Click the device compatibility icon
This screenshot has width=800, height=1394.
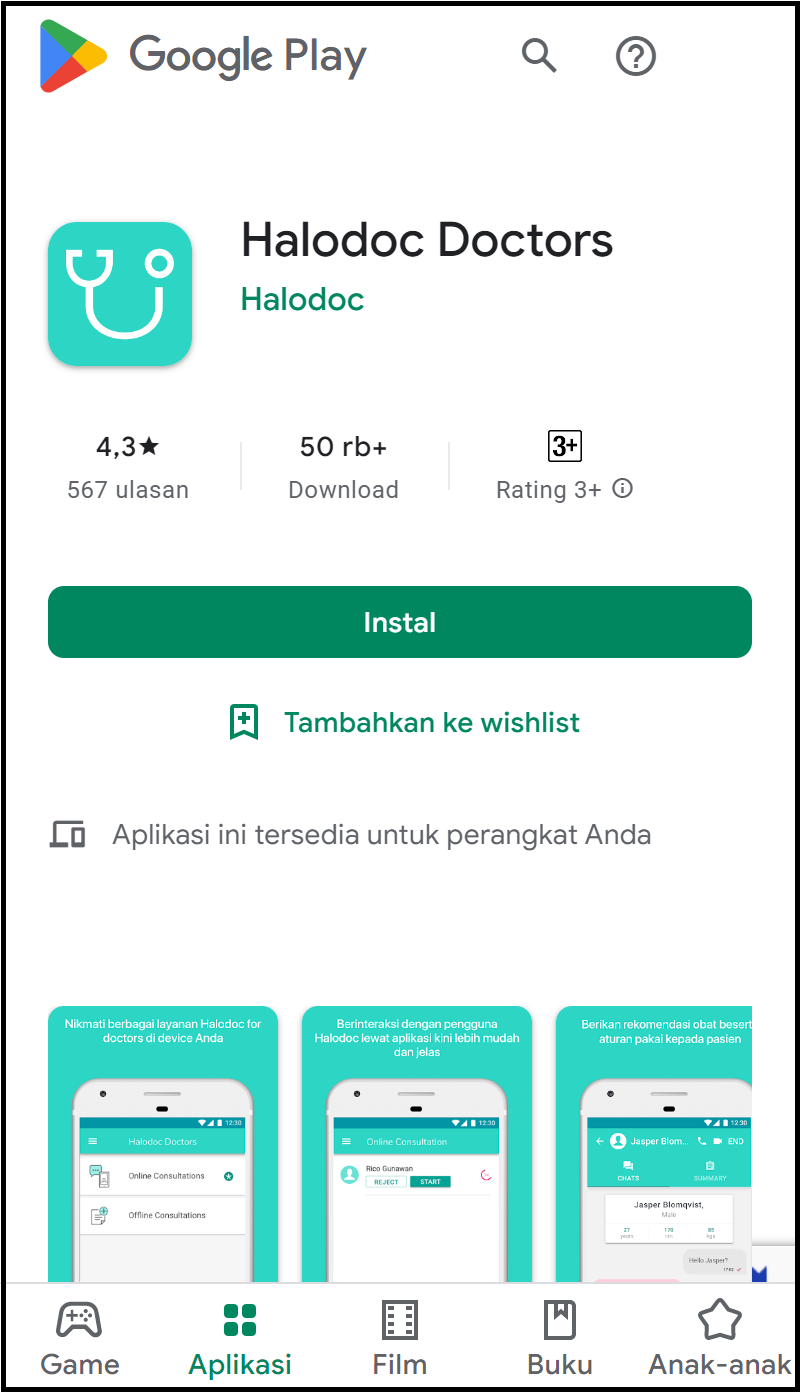point(67,834)
